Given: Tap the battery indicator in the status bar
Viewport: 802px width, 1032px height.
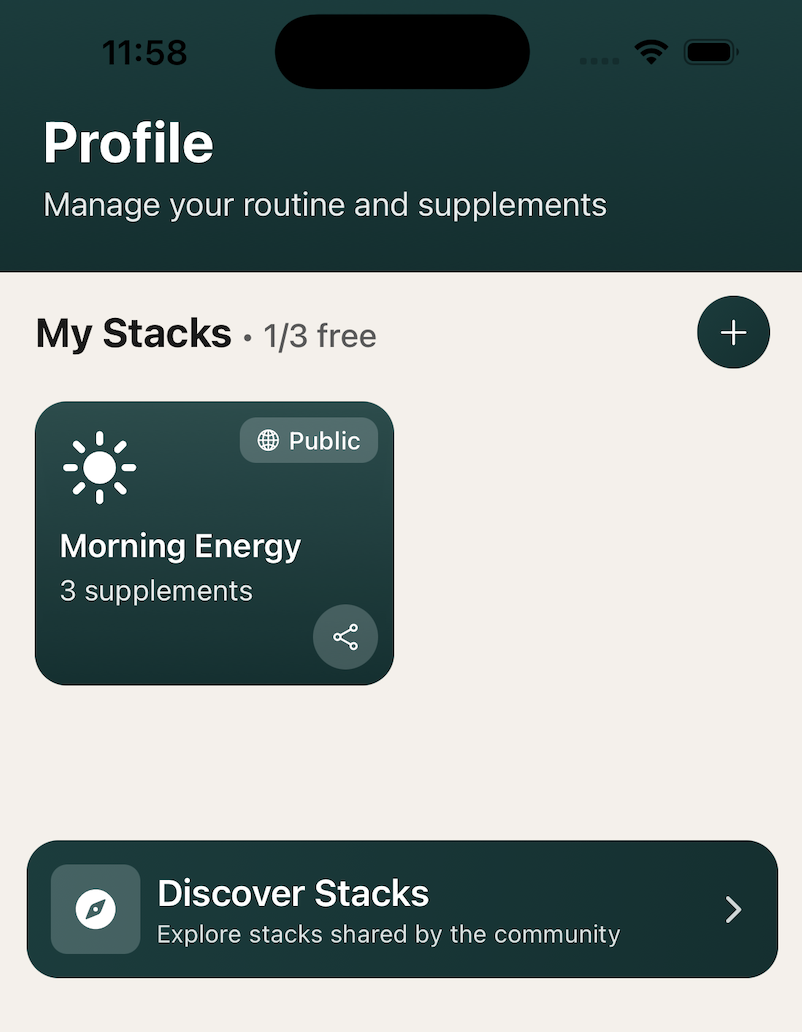Looking at the screenshot, I should [x=711, y=51].
